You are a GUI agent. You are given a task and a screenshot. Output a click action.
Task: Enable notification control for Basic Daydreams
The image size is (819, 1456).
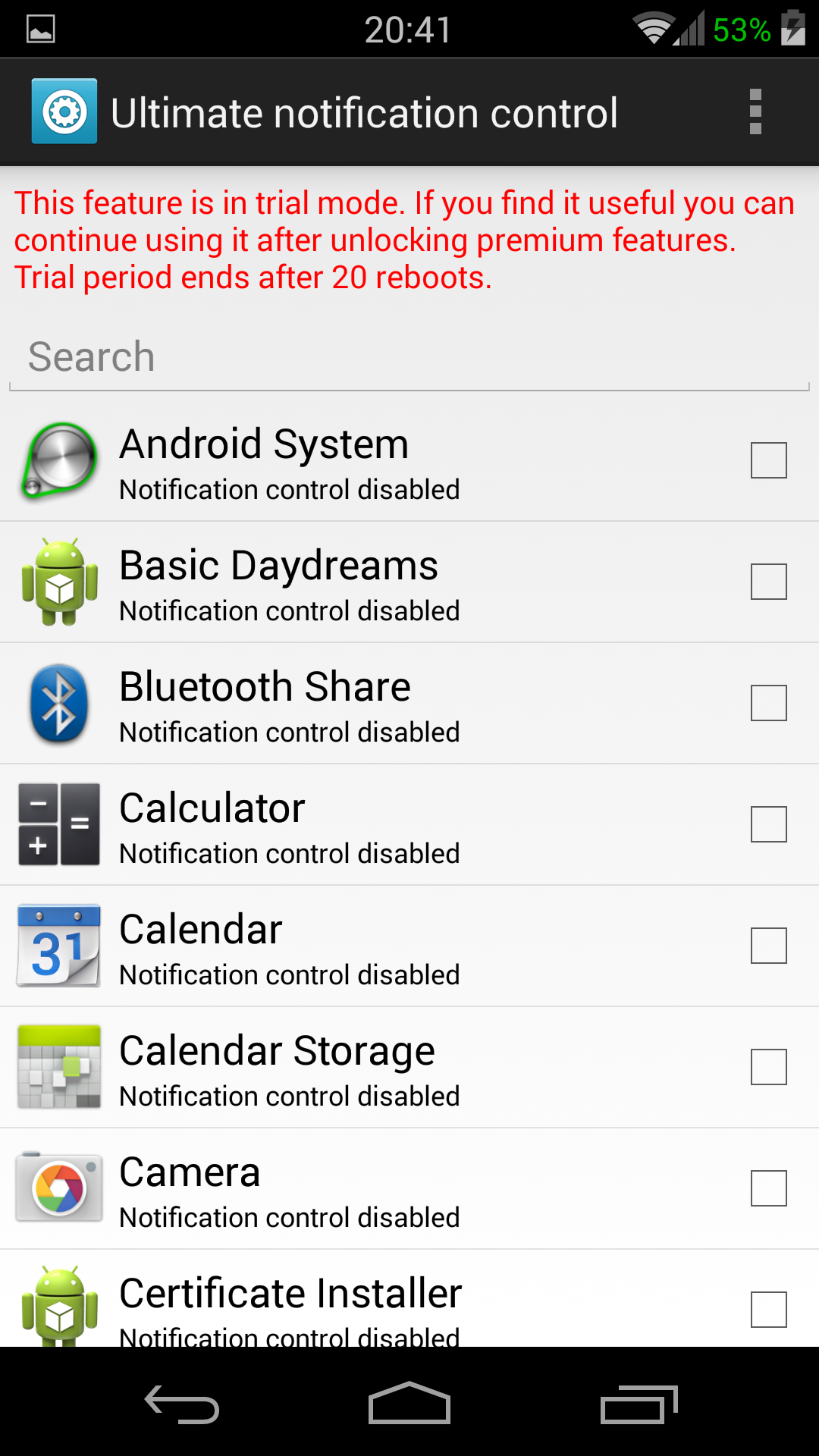[x=768, y=582]
